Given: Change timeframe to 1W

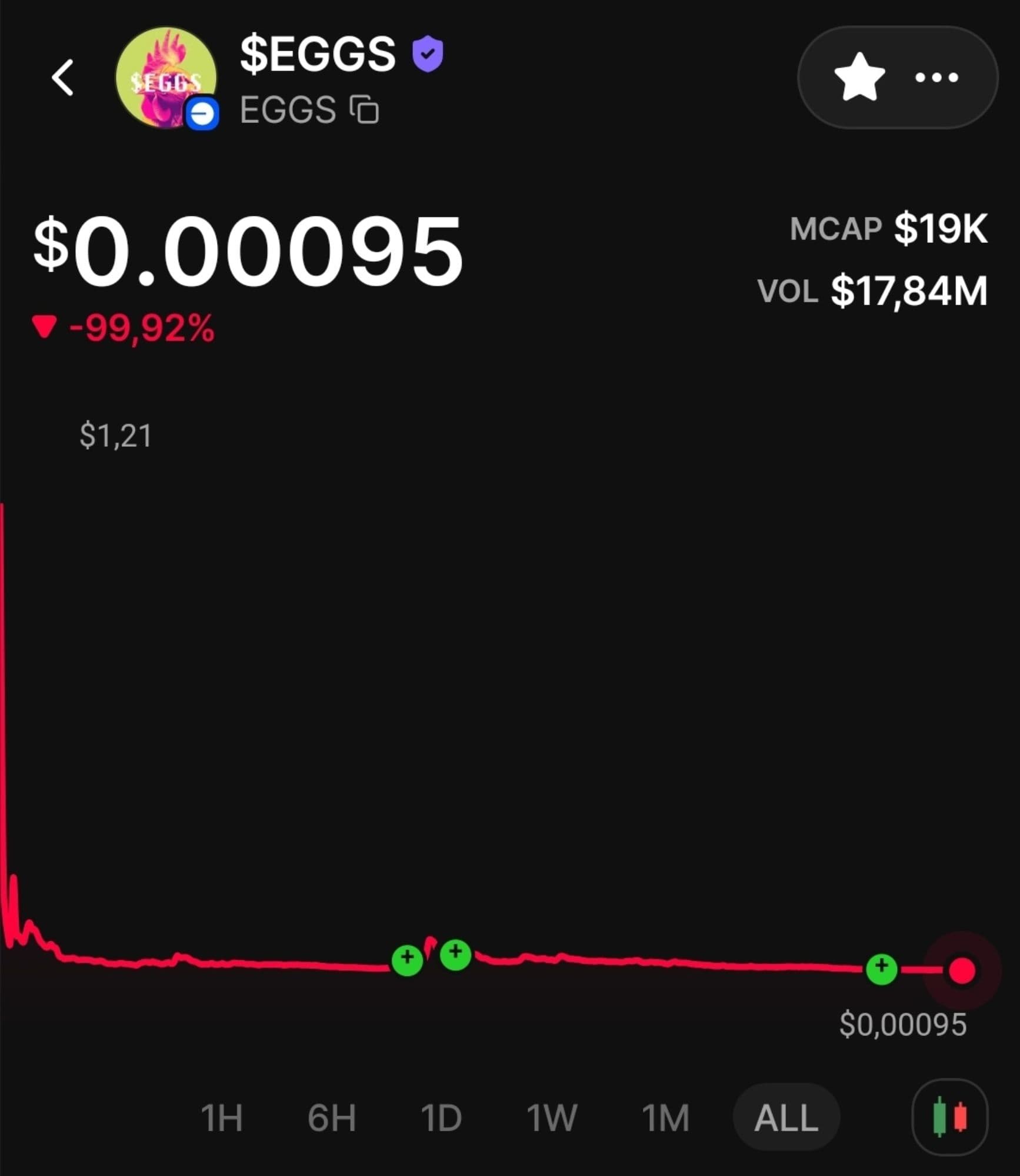Looking at the screenshot, I should 552,1118.
